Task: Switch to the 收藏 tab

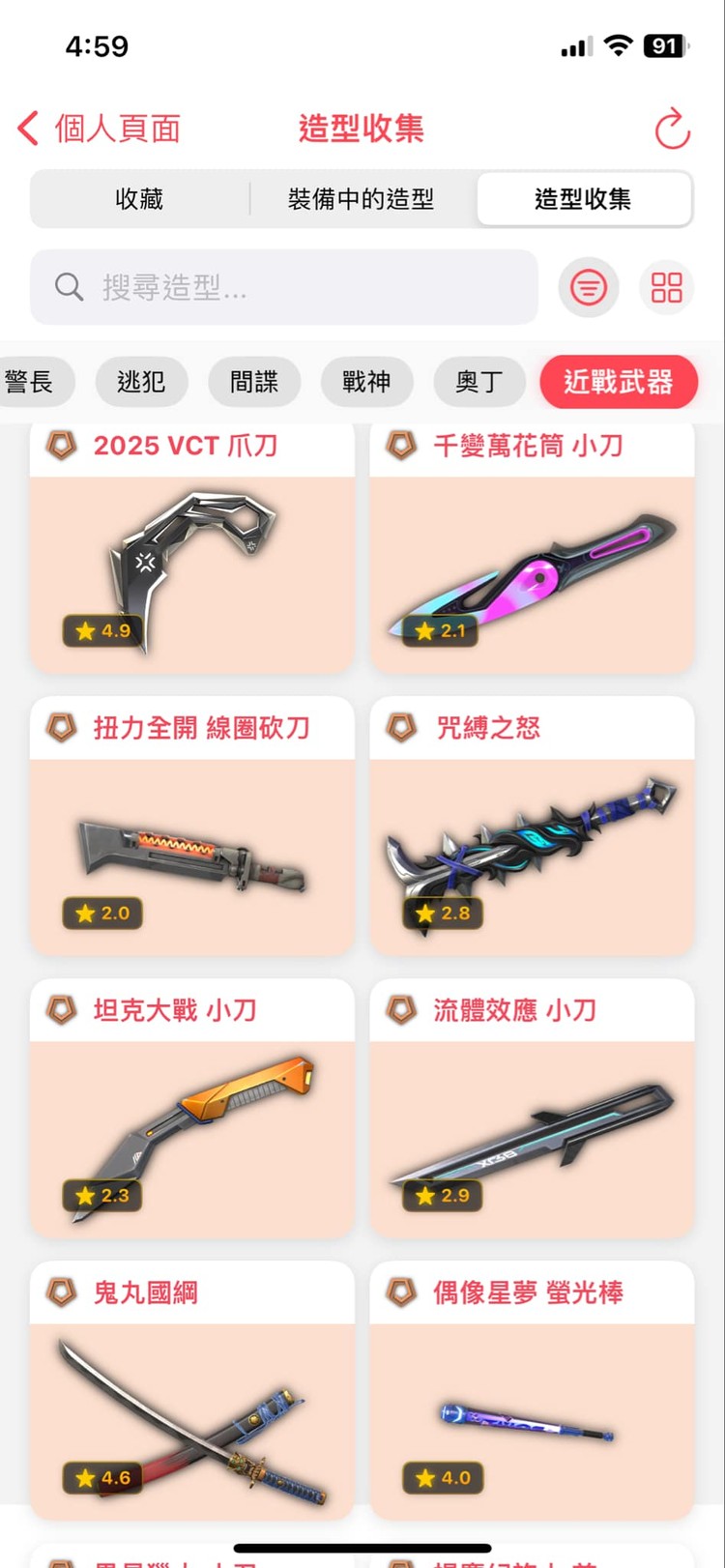Action: coord(138,198)
